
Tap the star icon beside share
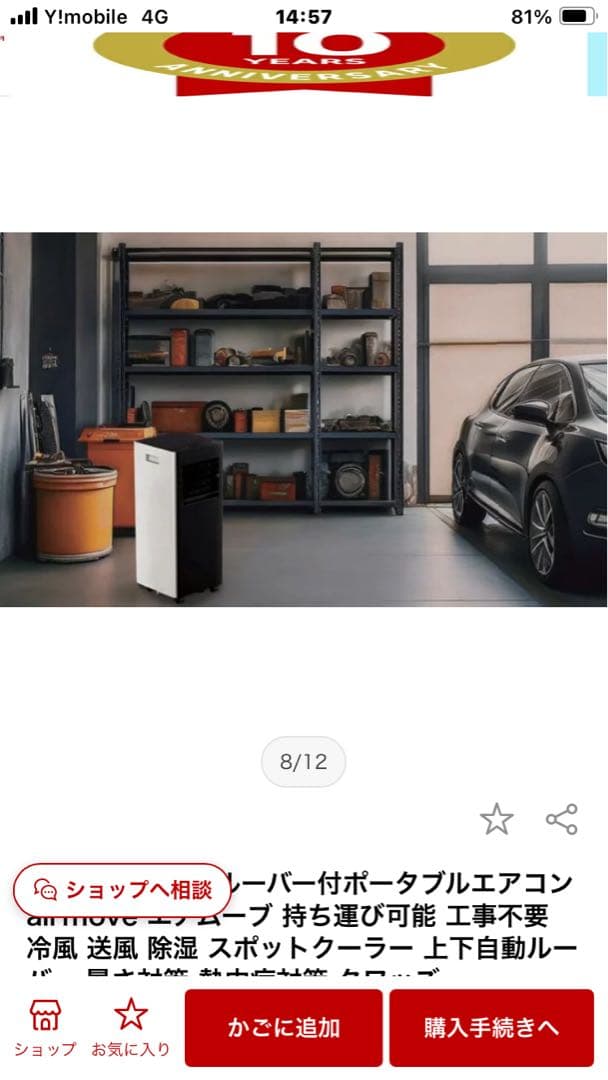pos(496,819)
